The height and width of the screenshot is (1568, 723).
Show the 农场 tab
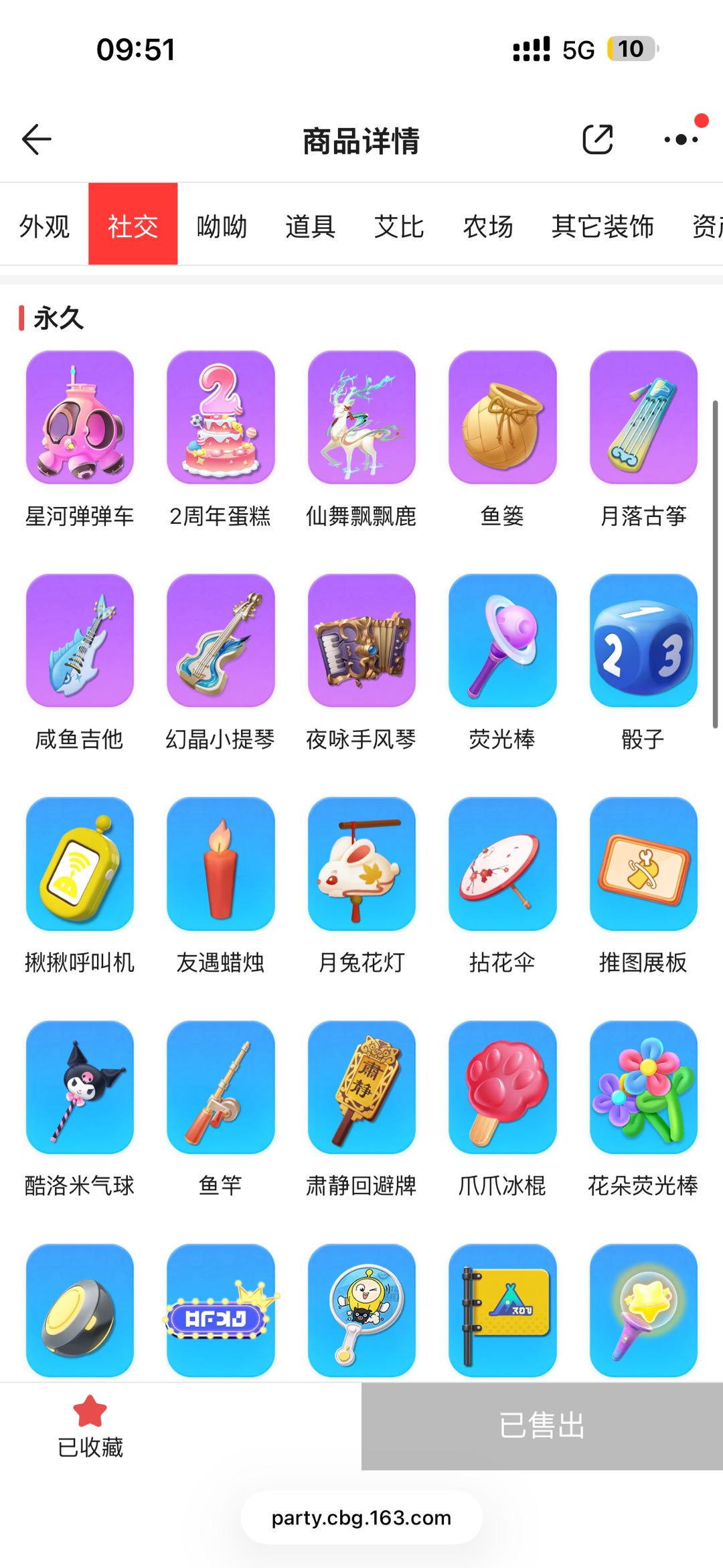pyautogui.click(x=488, y=226)
